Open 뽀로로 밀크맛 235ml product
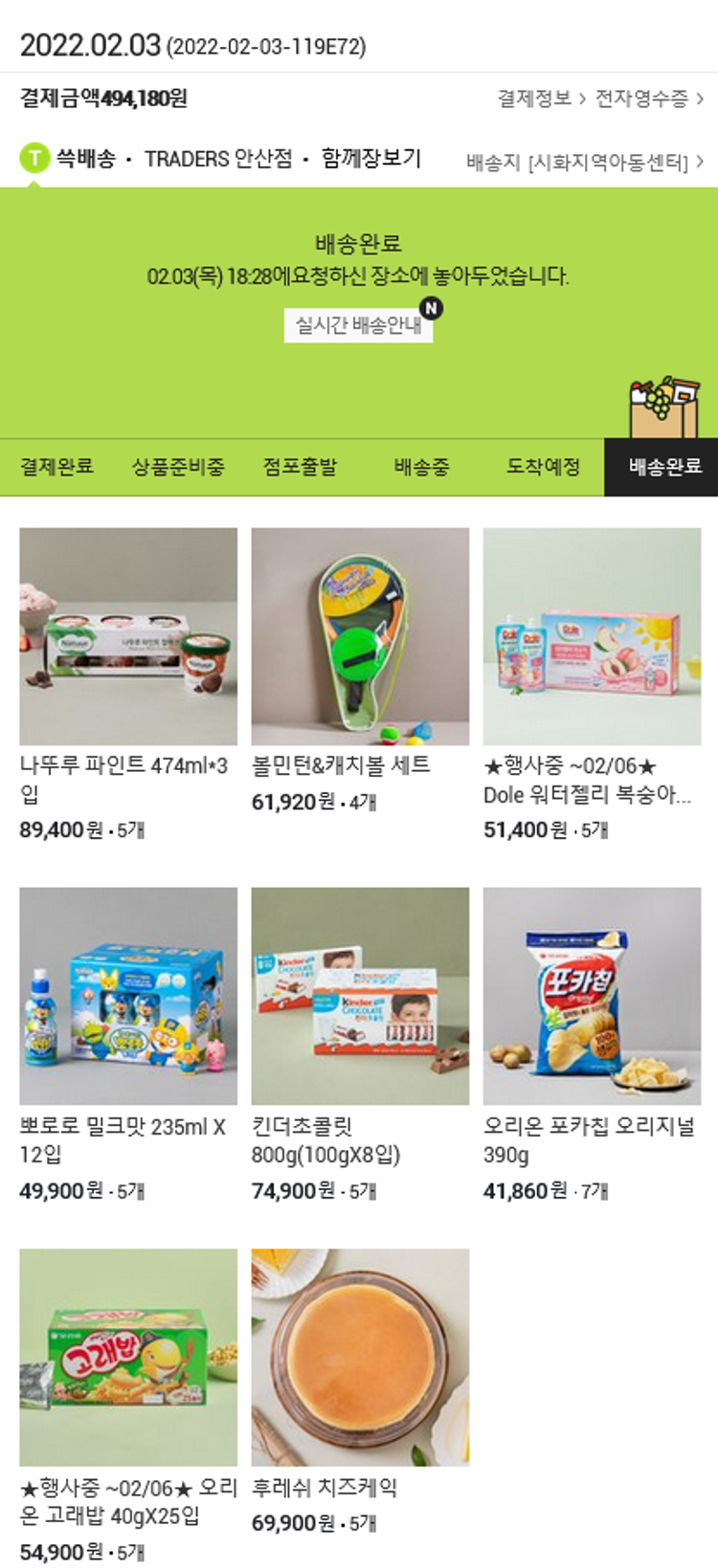718x1568 pixels. pos(128,997)
